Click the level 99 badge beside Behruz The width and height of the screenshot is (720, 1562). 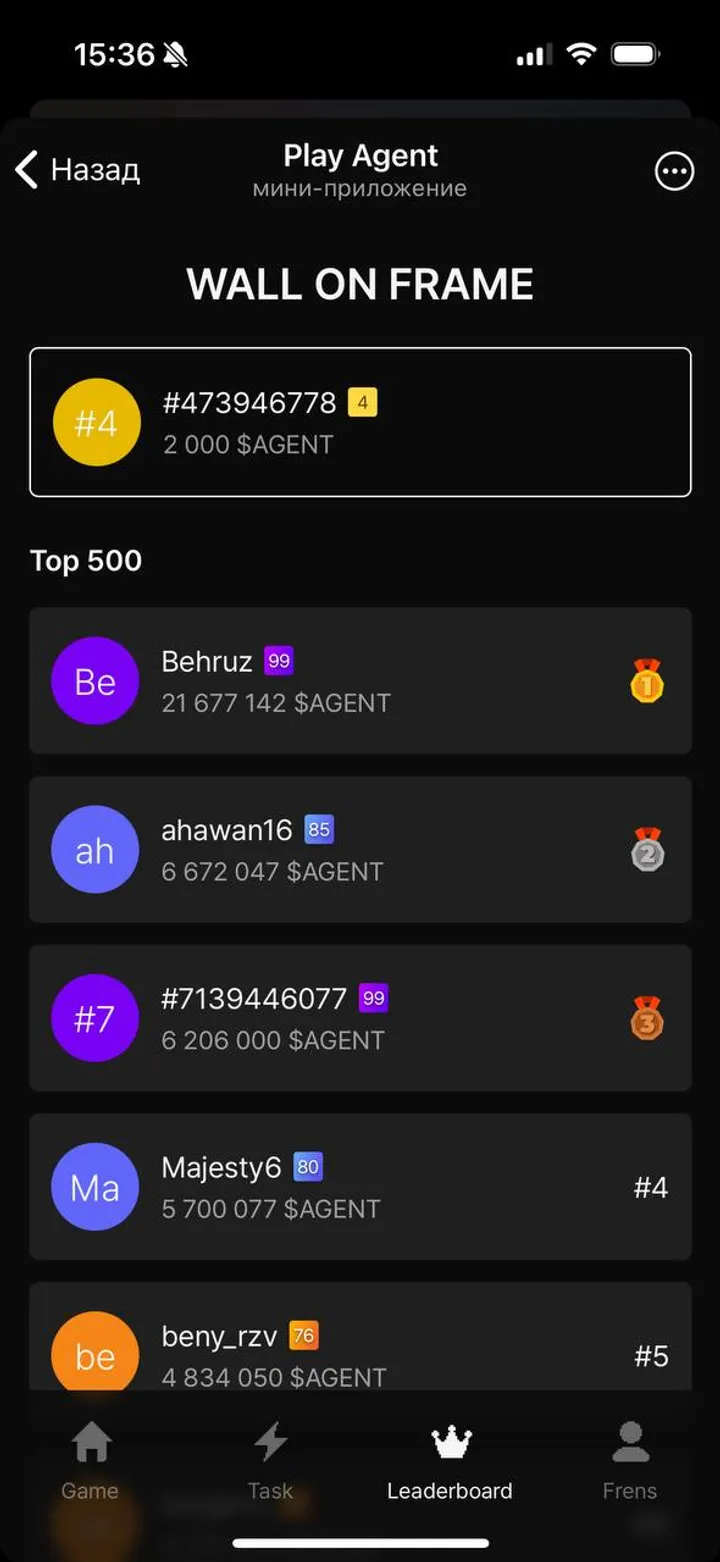[278, 660]
